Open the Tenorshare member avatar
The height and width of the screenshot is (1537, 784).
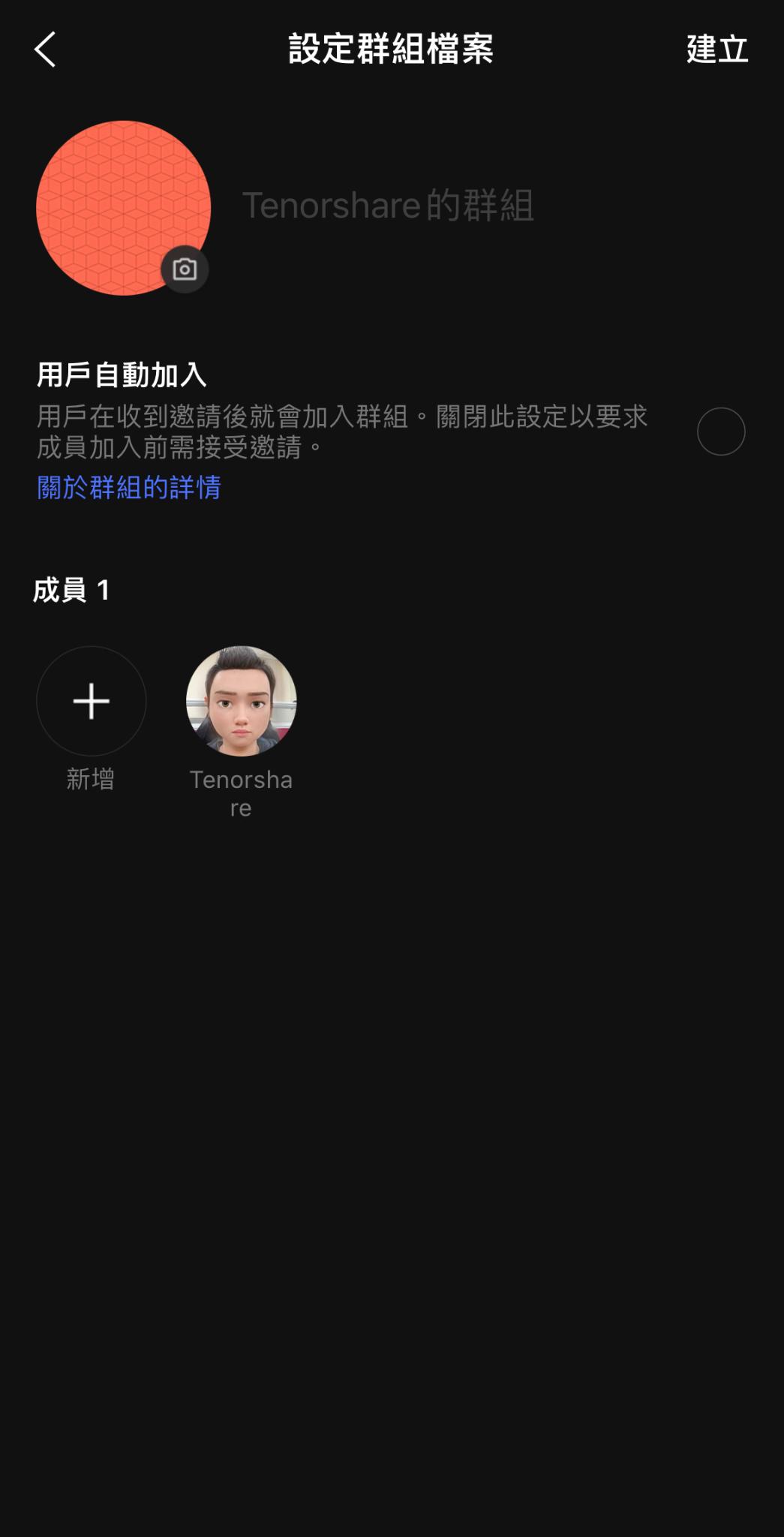[x=241, y=701]
